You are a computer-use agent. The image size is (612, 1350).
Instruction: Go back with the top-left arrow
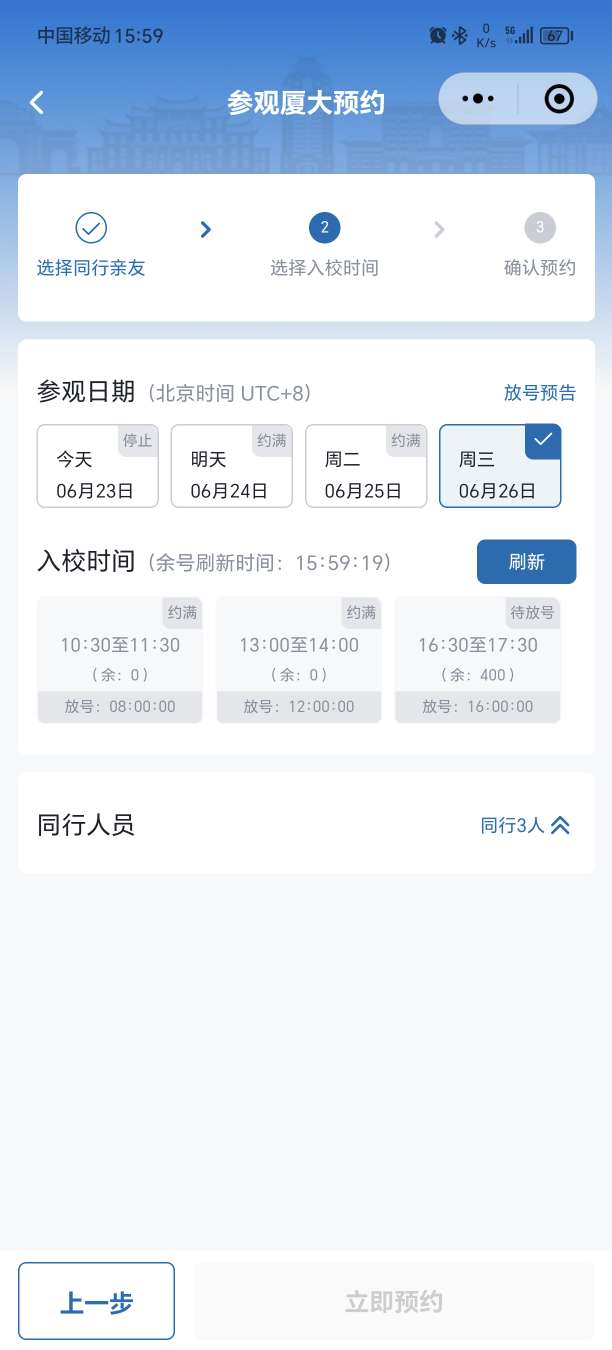click(37, 102)
